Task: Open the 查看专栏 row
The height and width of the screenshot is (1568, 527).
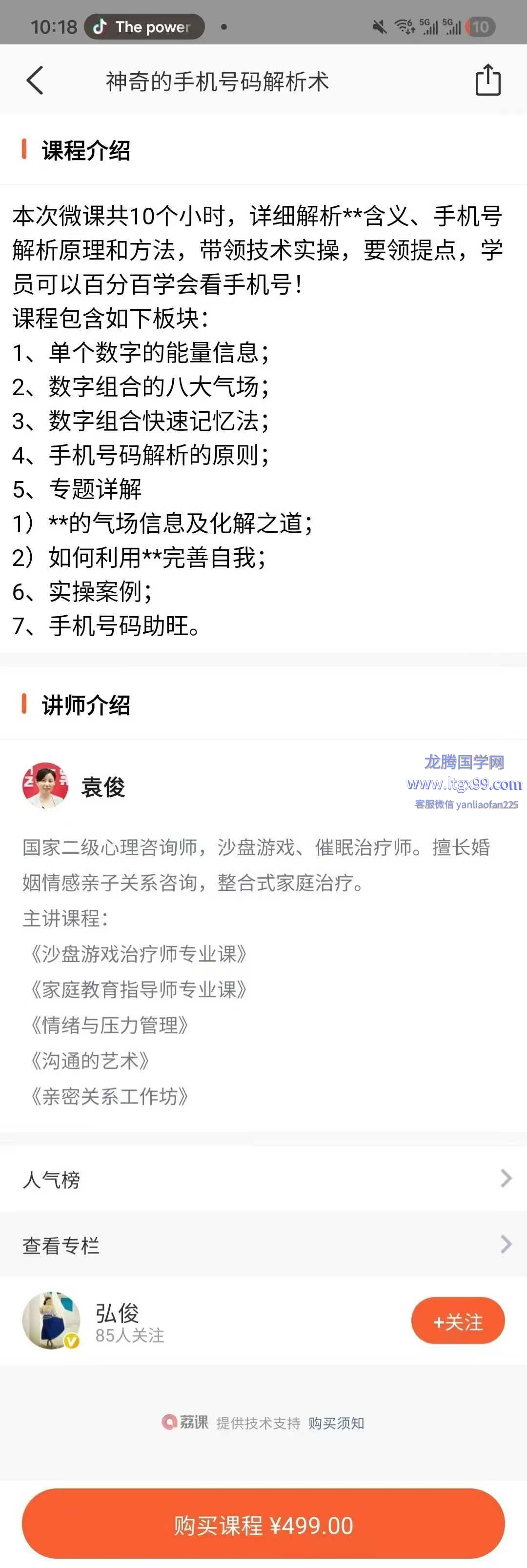Action: [x=263, y=1245]
